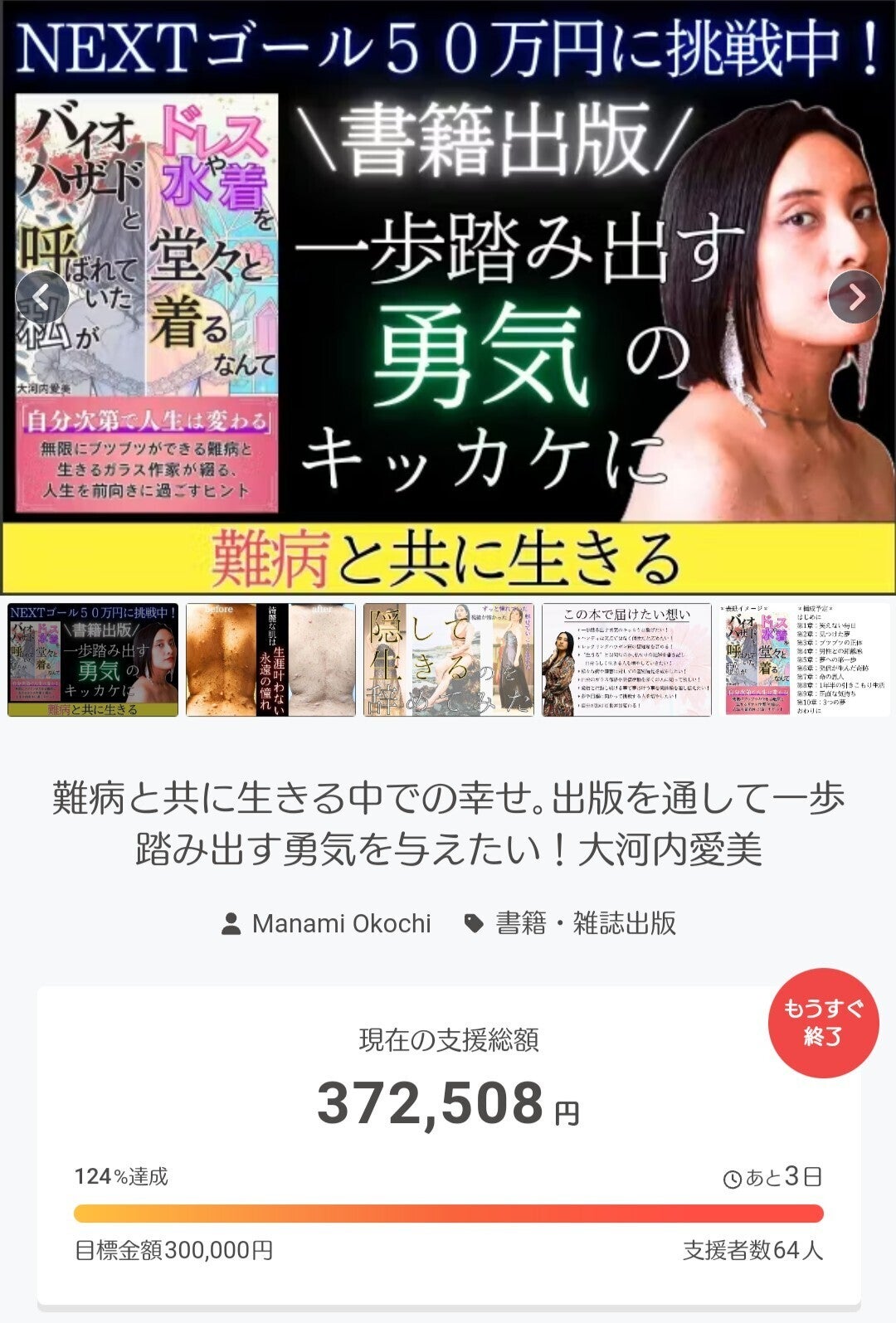Select the book cover and chapters thumbnail
Screen dimensions: 896x1323
click(803, 659)
